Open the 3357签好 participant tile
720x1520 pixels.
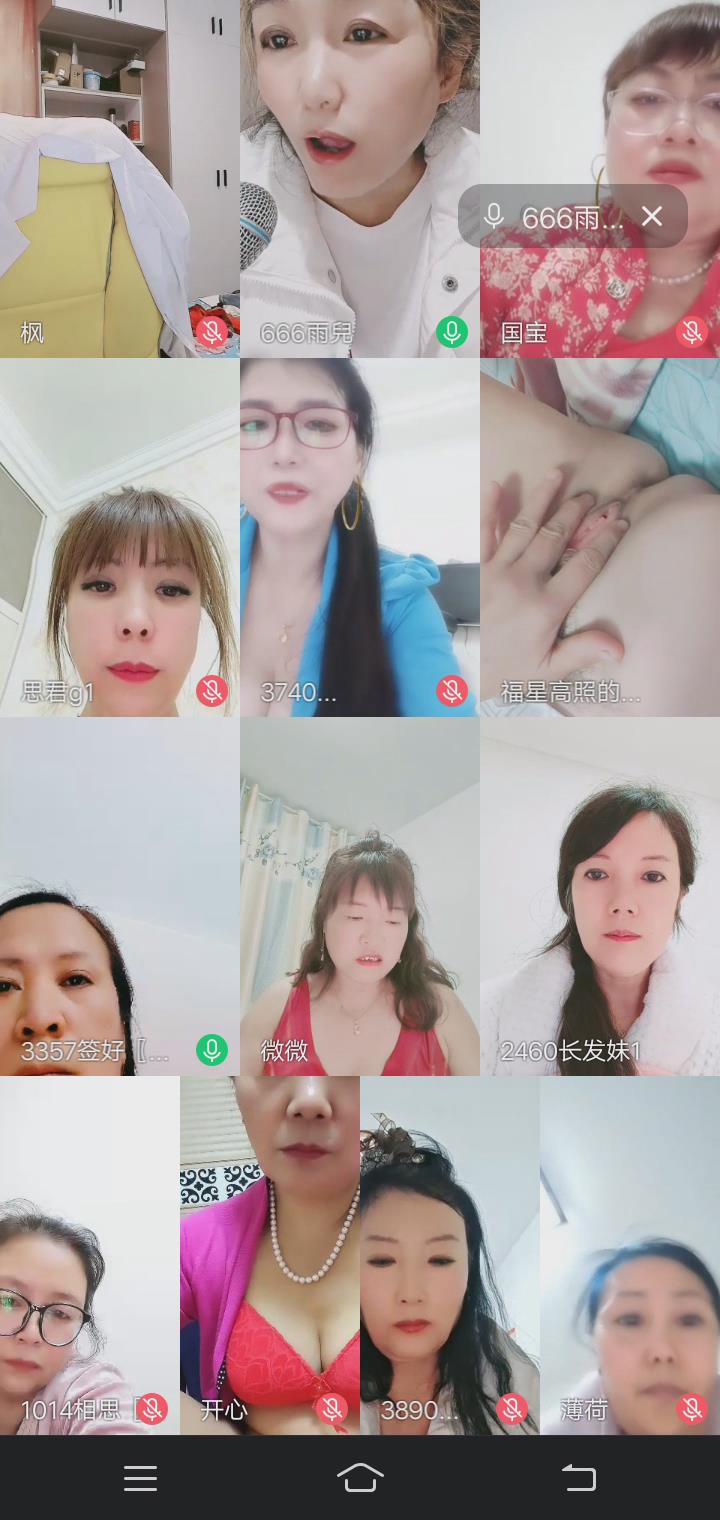(x=120, y=896)
